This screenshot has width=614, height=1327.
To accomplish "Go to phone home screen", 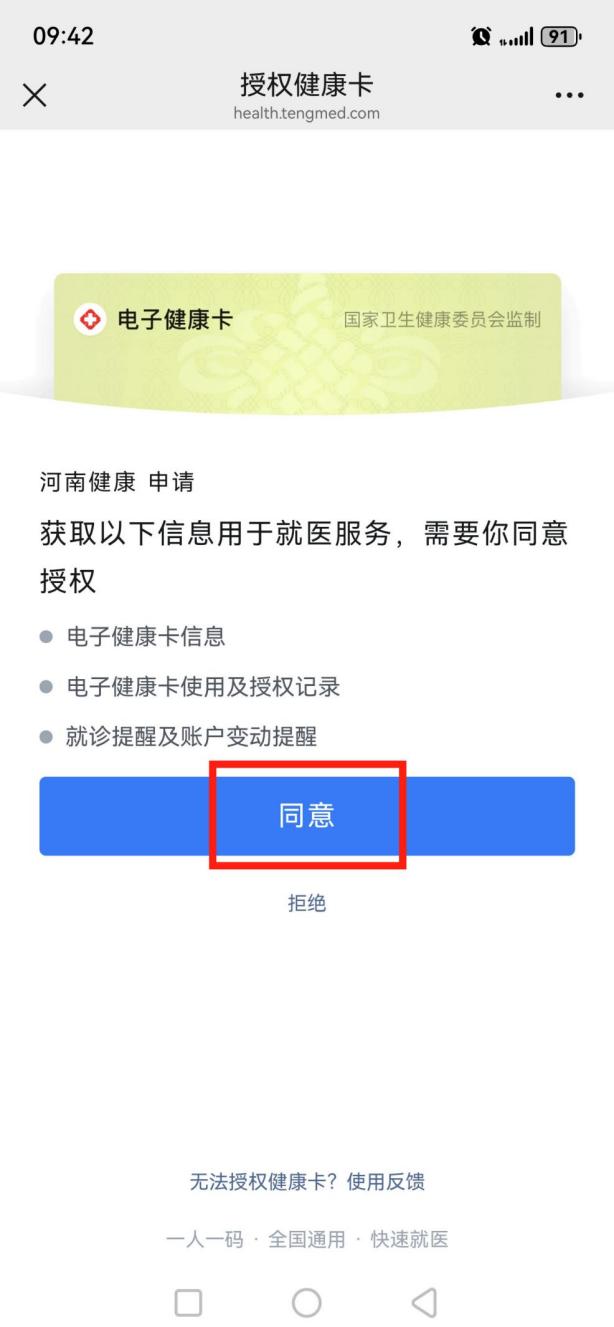I will point(307,1302).
